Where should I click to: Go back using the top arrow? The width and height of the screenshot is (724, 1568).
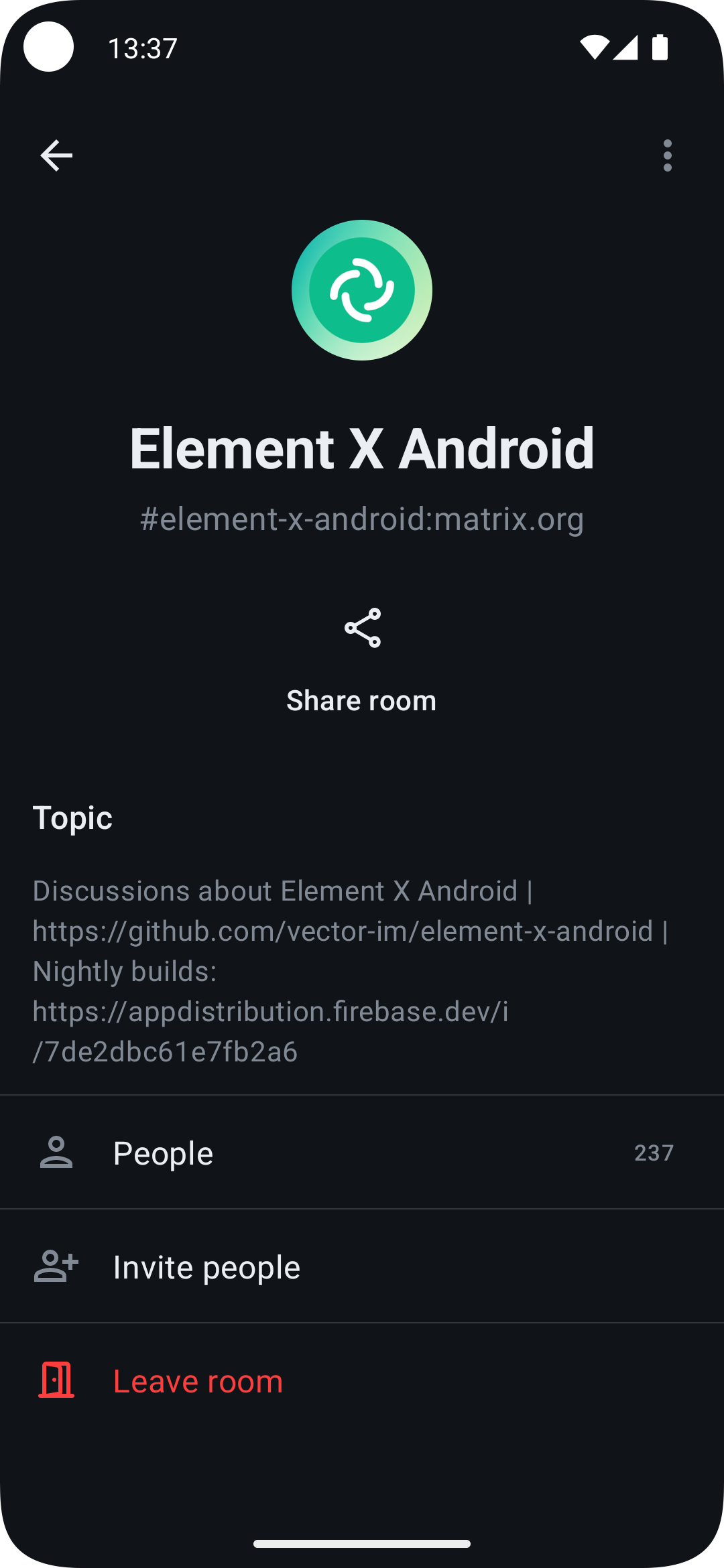[56, 155]
